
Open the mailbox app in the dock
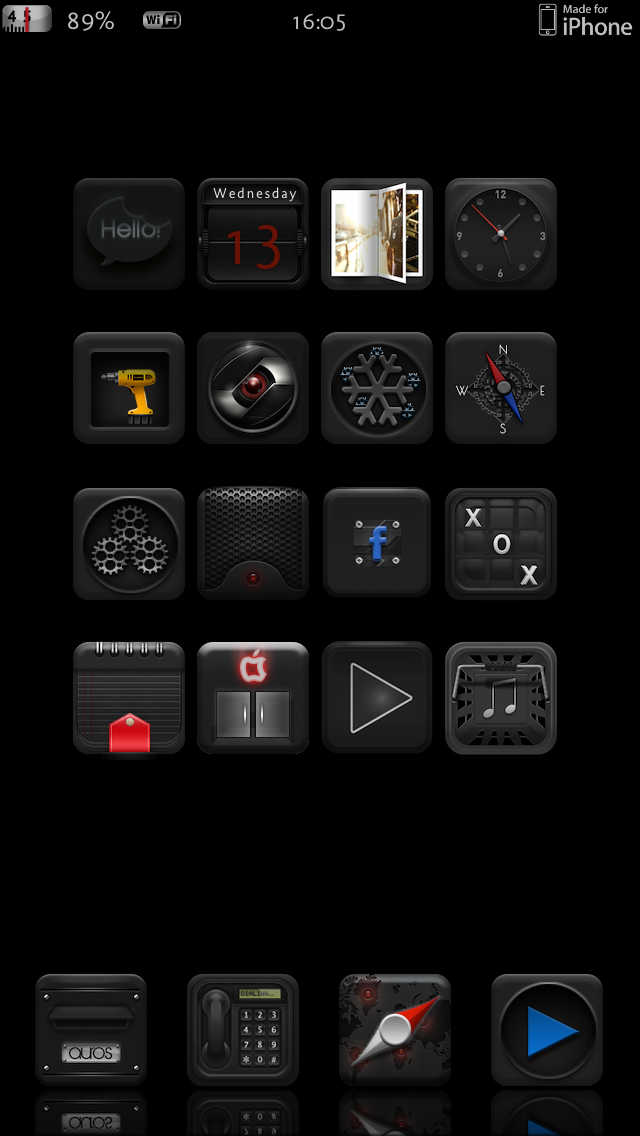coord(91,1030)
